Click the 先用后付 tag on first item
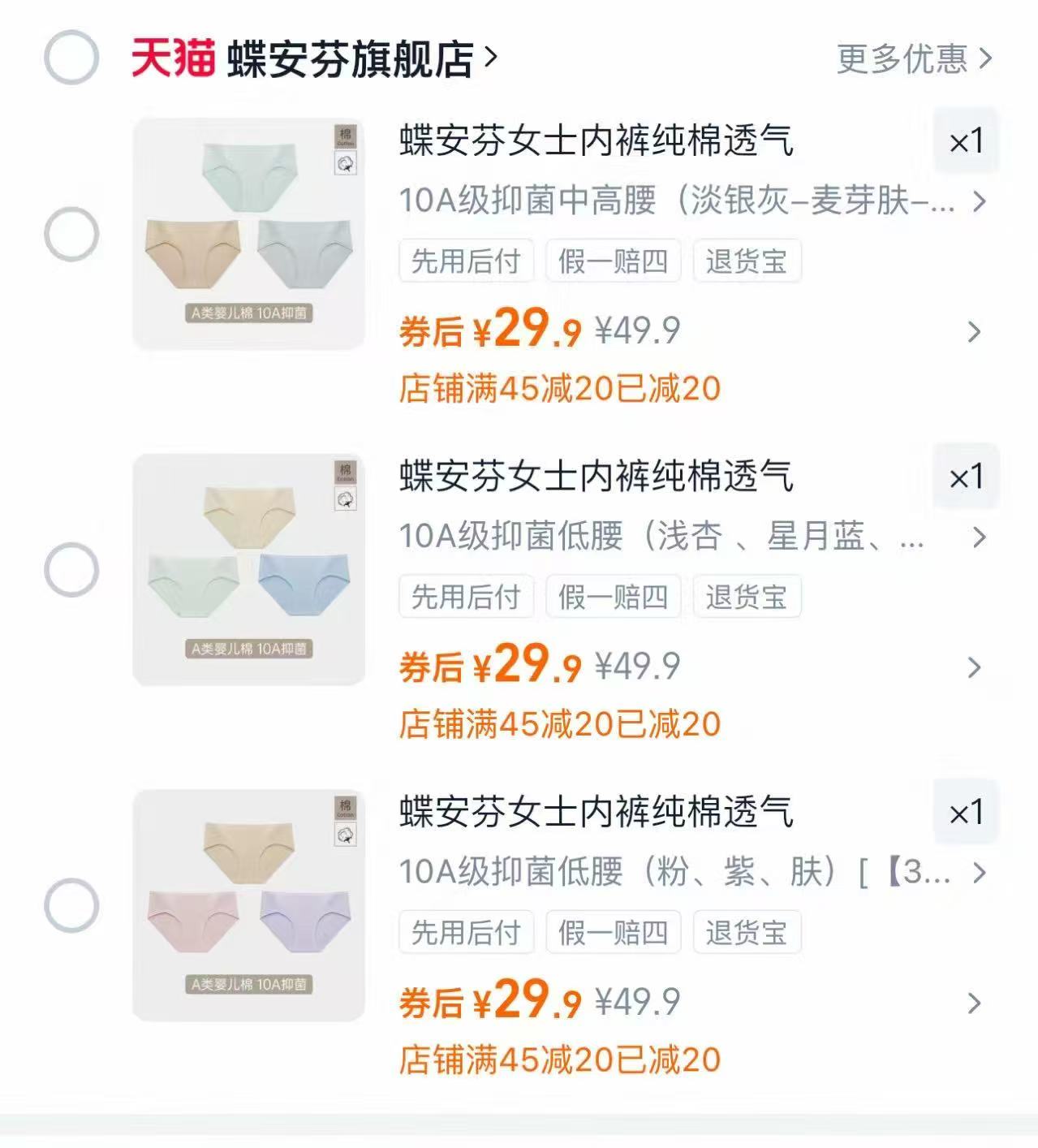Image resolution: width=1038 pixels, height=1148 pixels. point(467,261)
